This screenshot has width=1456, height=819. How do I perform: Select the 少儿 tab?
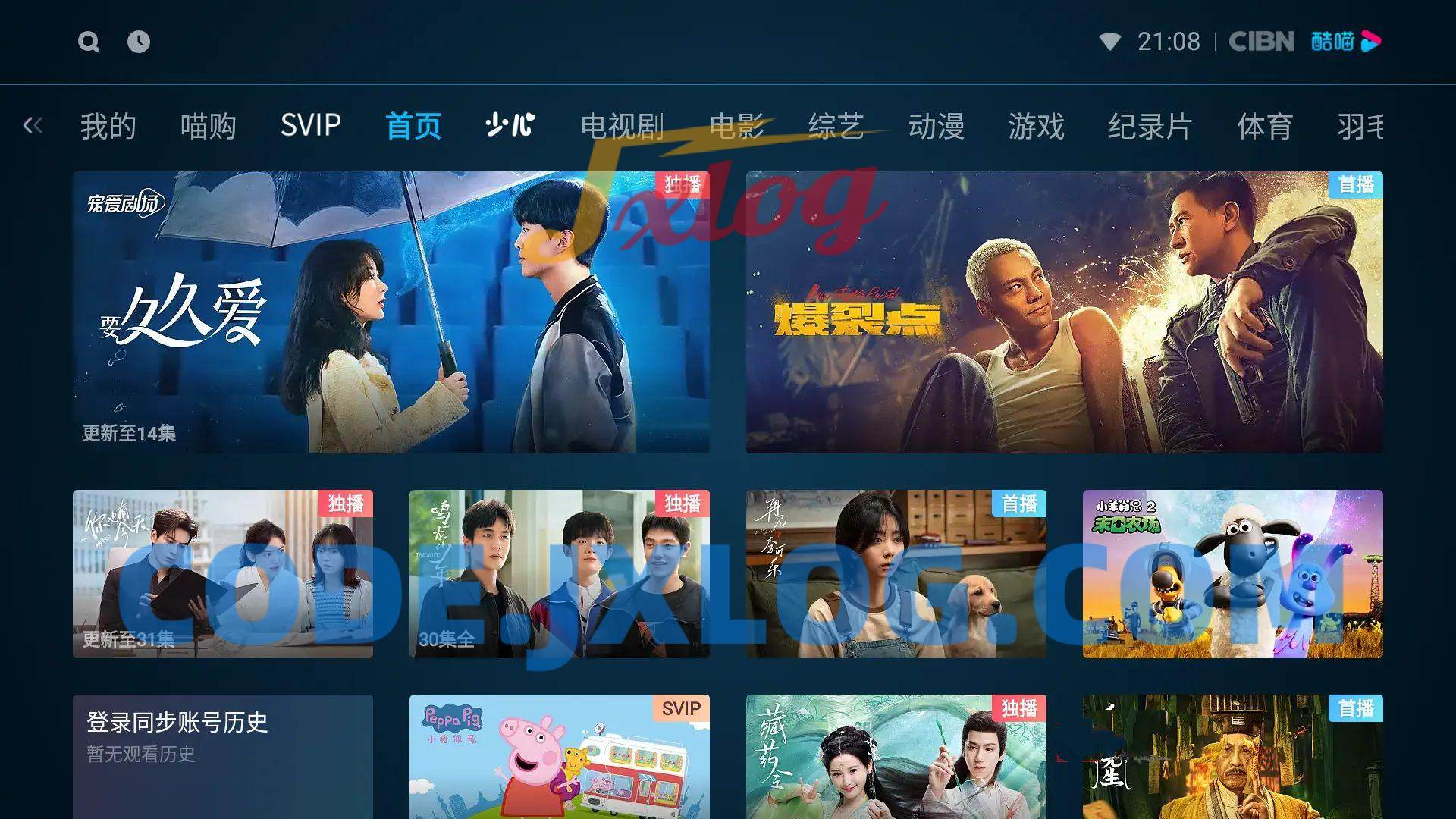(510, 125)
